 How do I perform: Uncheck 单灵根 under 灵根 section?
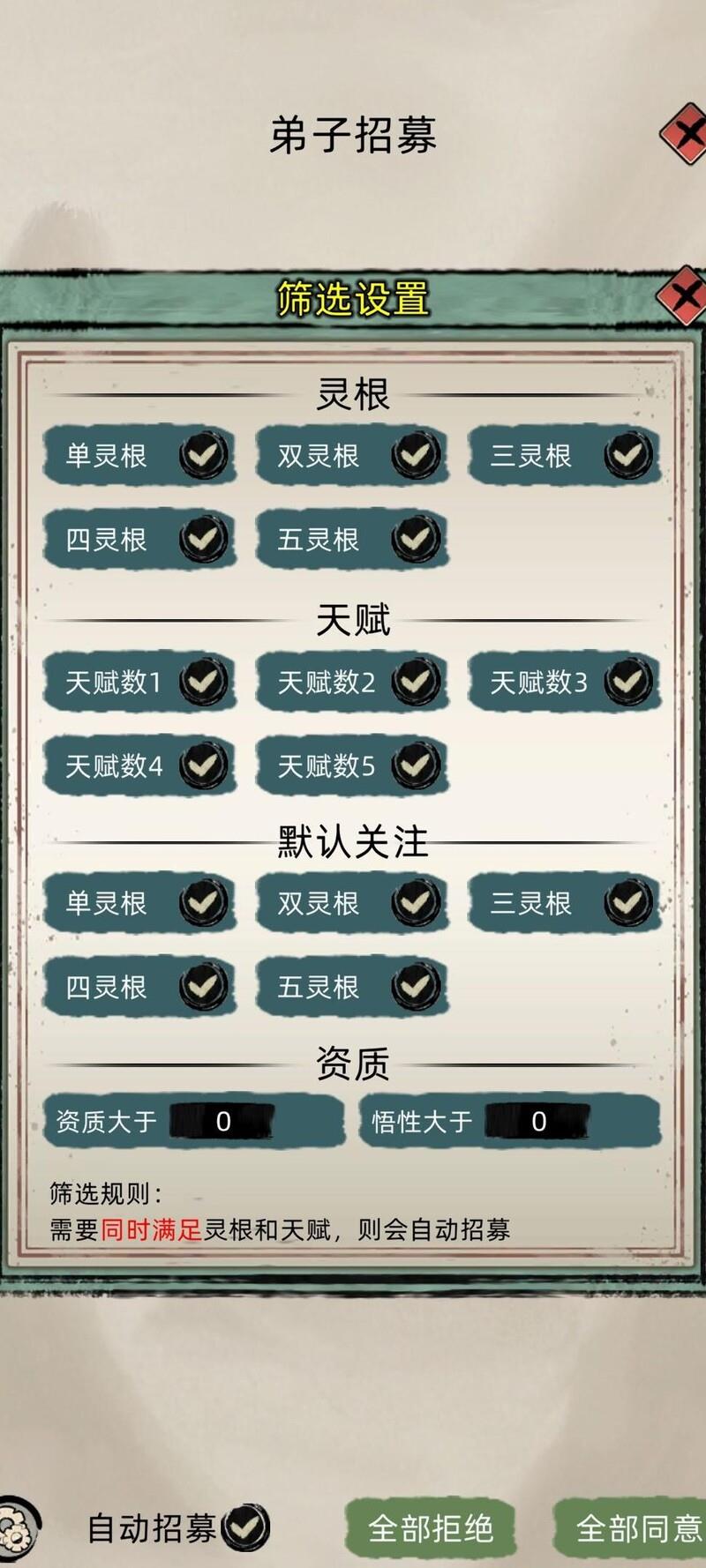[204, 455]
